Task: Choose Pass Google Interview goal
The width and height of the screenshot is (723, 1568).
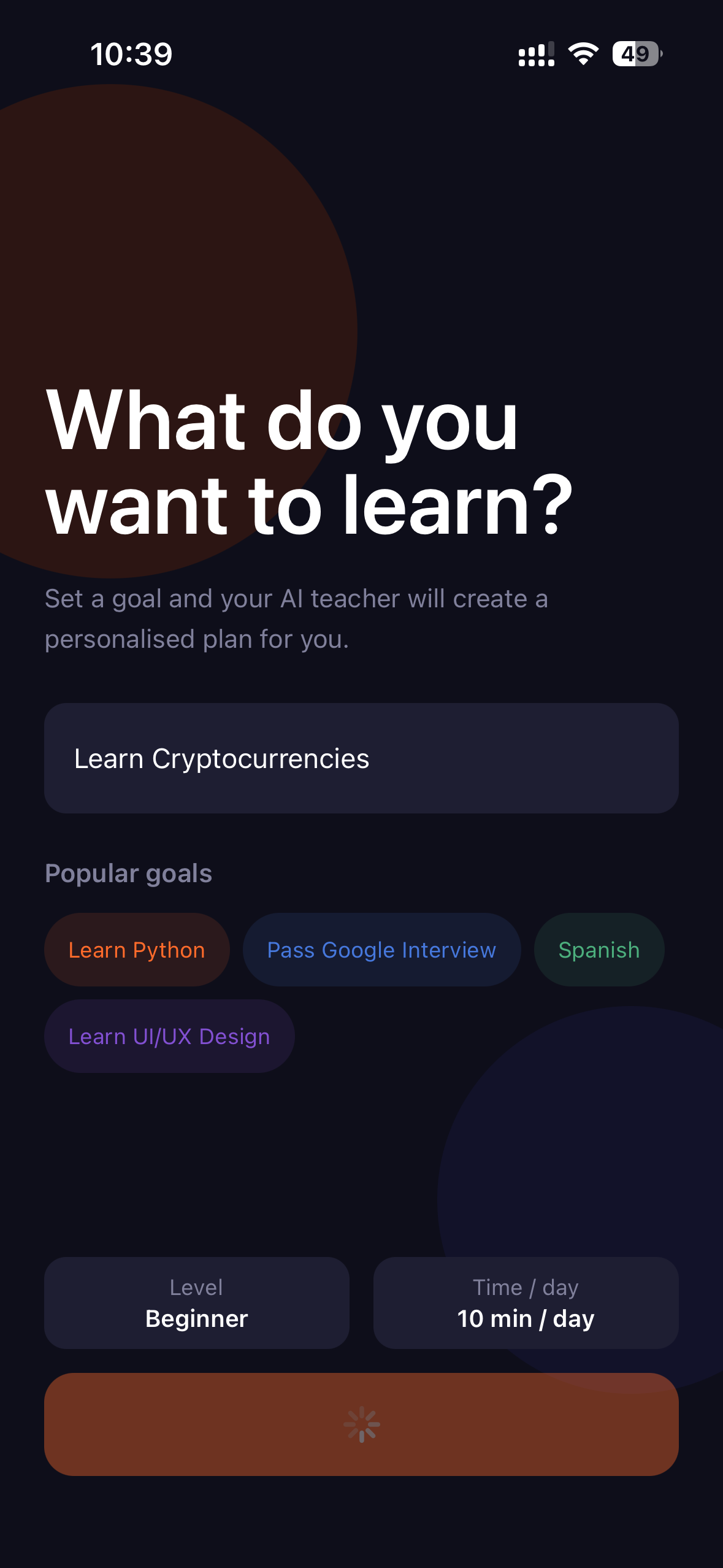Action: [381, 950]
